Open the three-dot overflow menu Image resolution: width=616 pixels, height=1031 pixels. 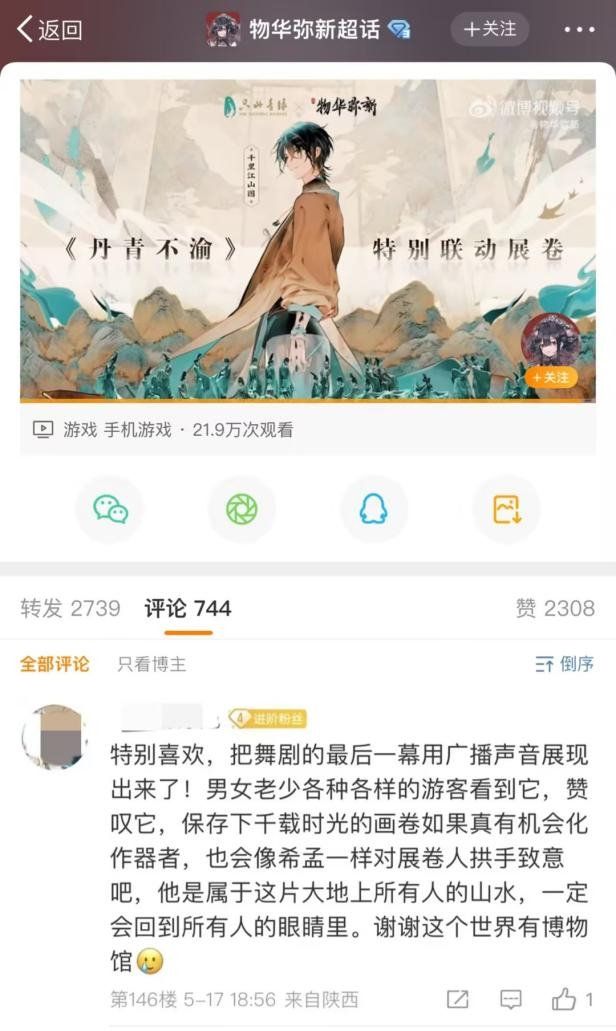click(578, 29)
